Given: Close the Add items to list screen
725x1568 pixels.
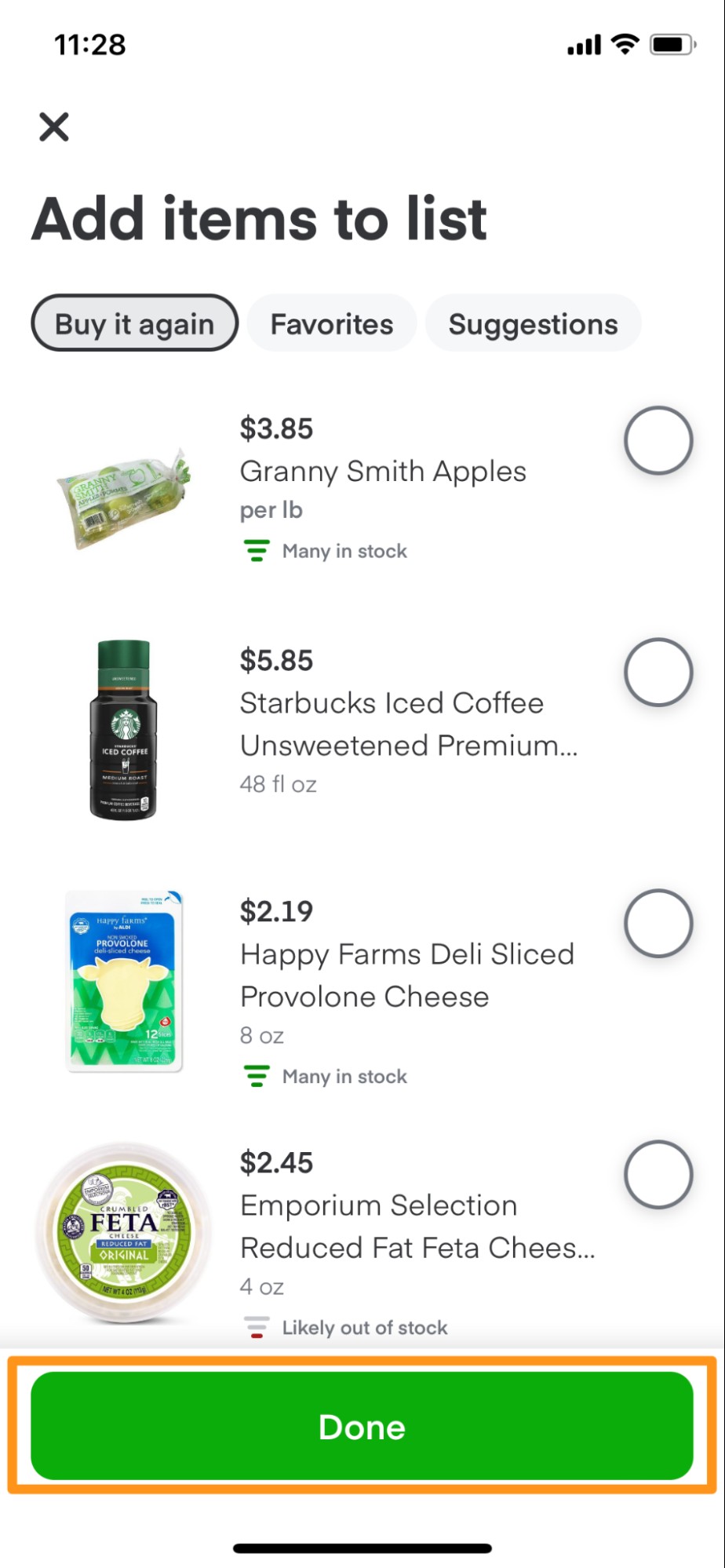Looking at the screenshot, I should pos(54,126).
